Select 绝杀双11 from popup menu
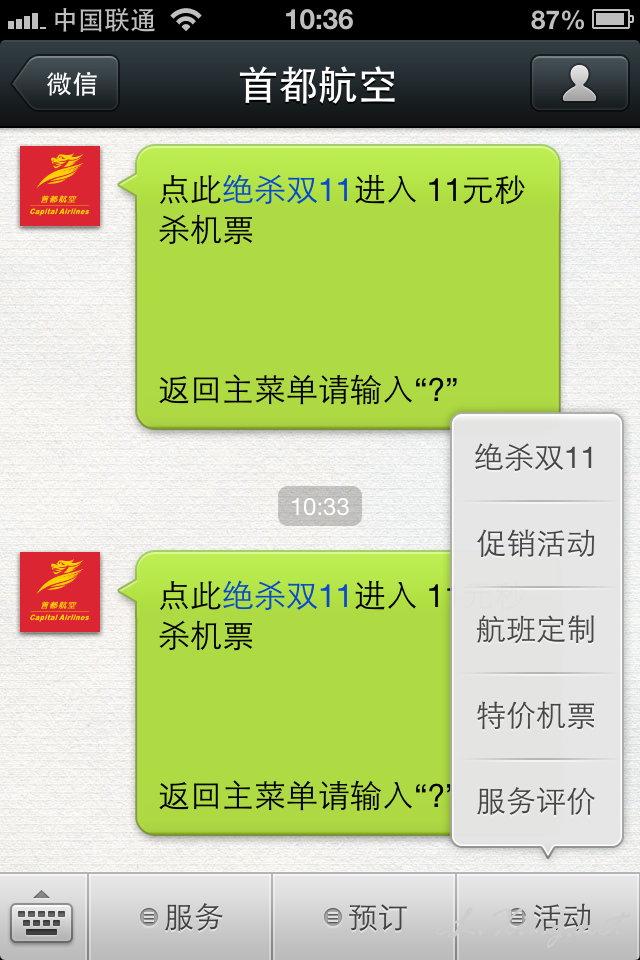640x960 pixels. 536,458
